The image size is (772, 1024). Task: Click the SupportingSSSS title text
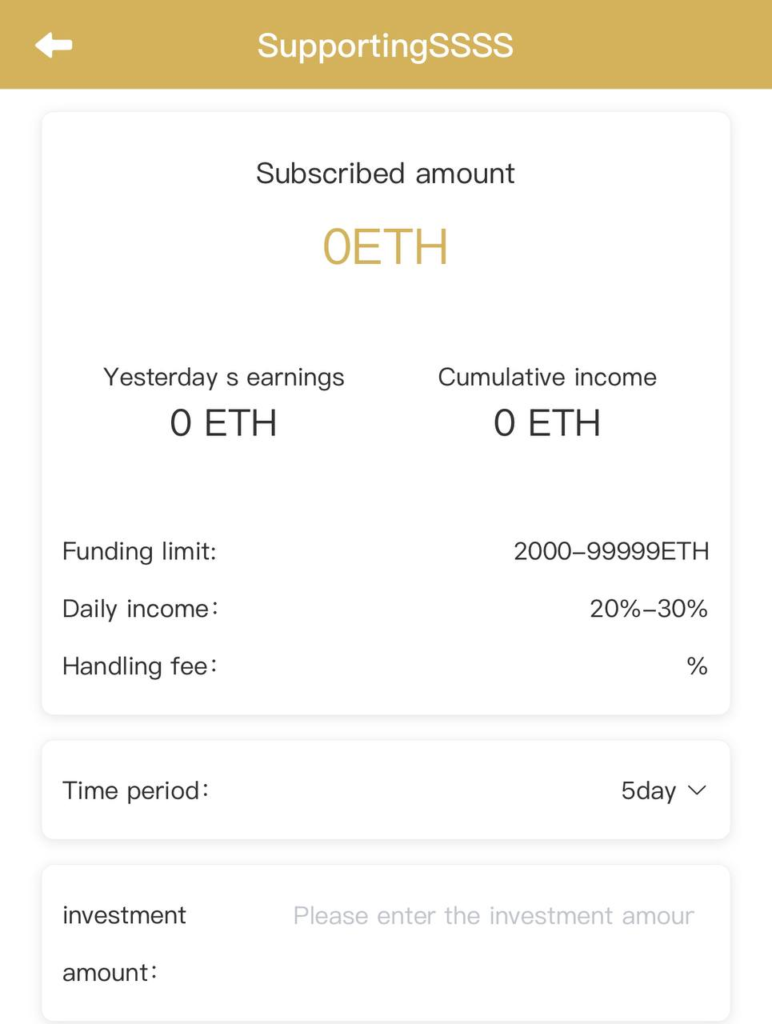(386, 44)
